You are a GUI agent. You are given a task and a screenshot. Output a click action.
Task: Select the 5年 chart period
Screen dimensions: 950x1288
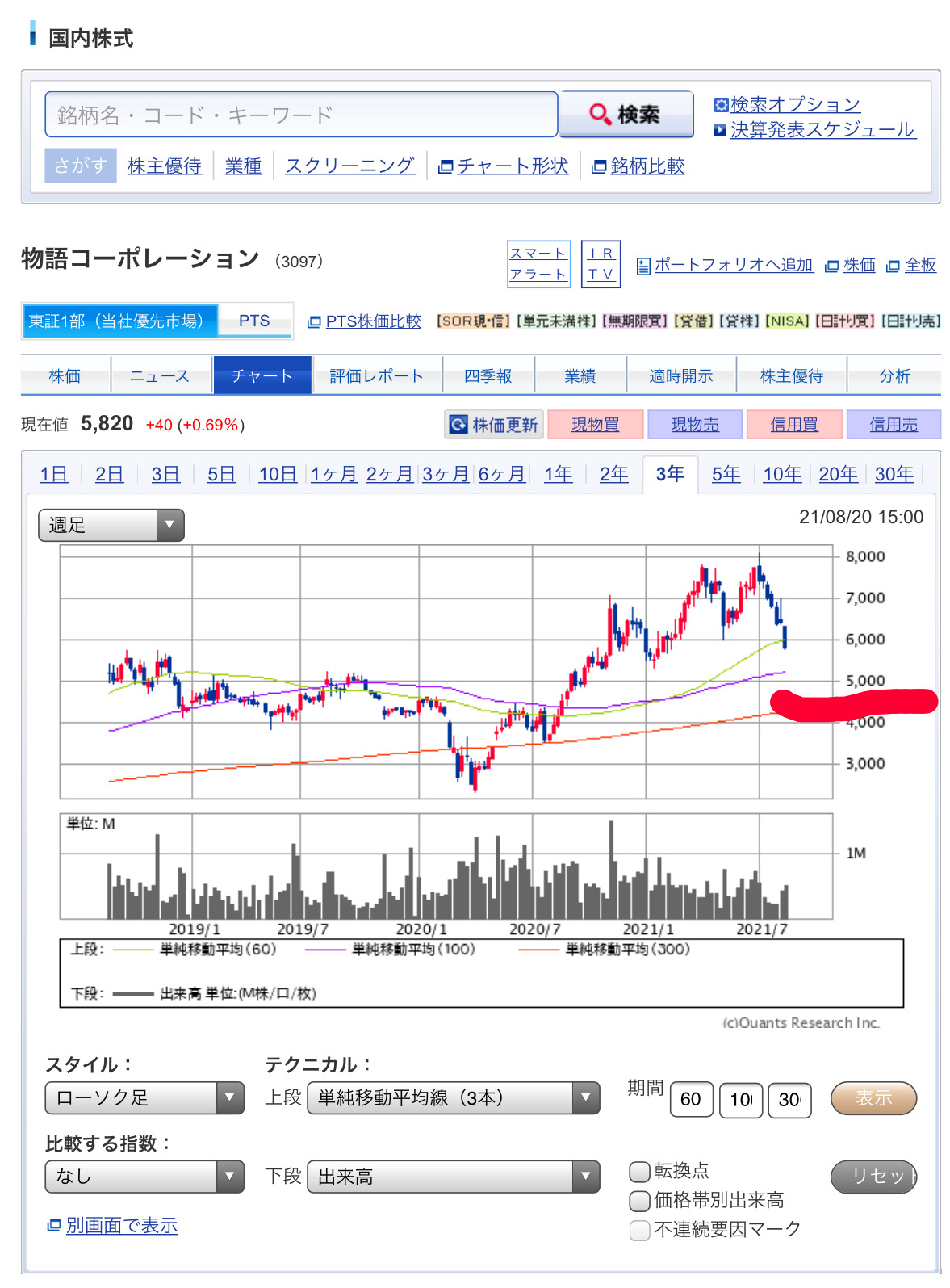pos(726,474)
